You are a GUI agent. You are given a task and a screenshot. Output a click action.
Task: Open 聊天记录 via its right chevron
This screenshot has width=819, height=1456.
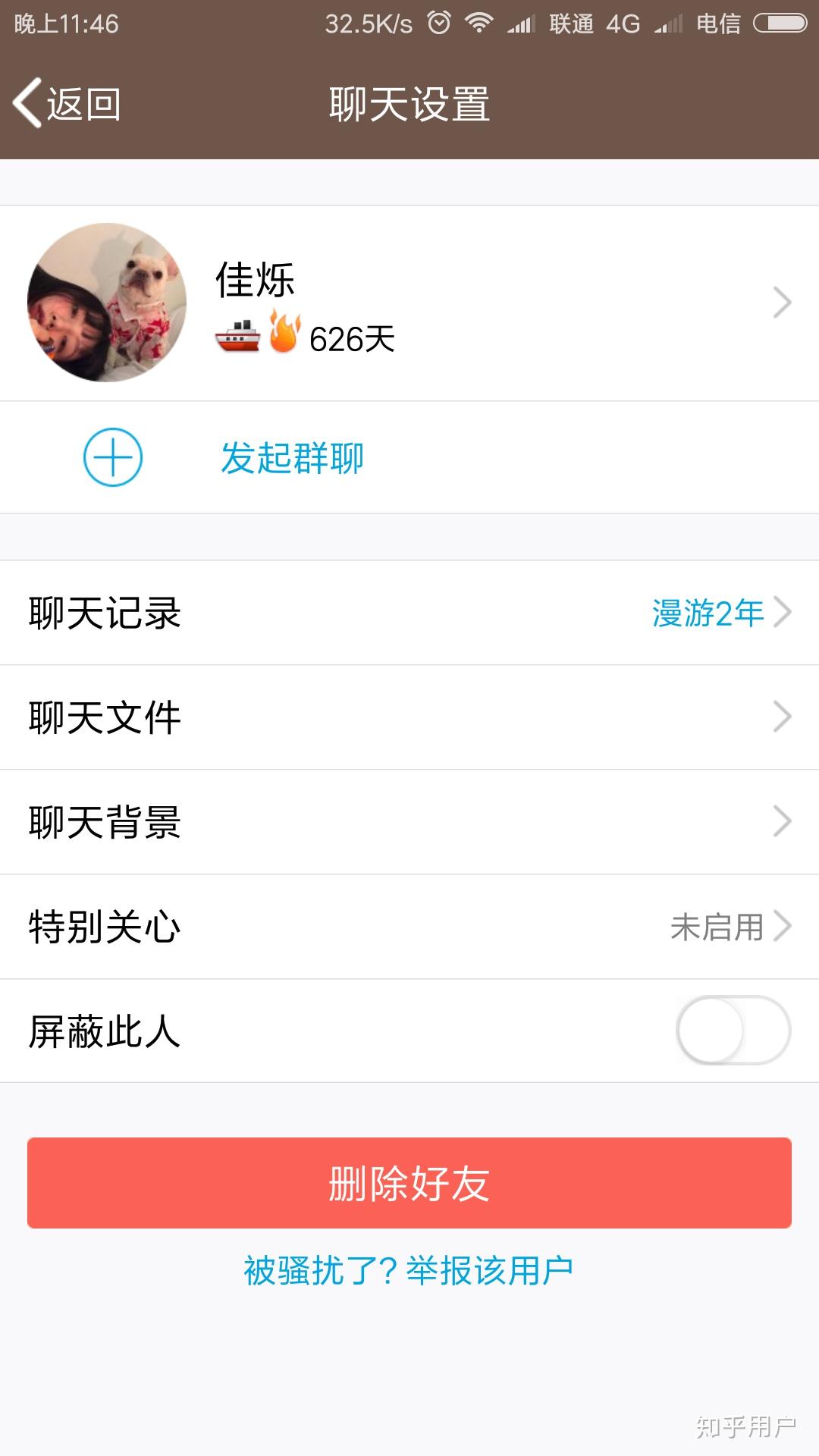[783, 614]
